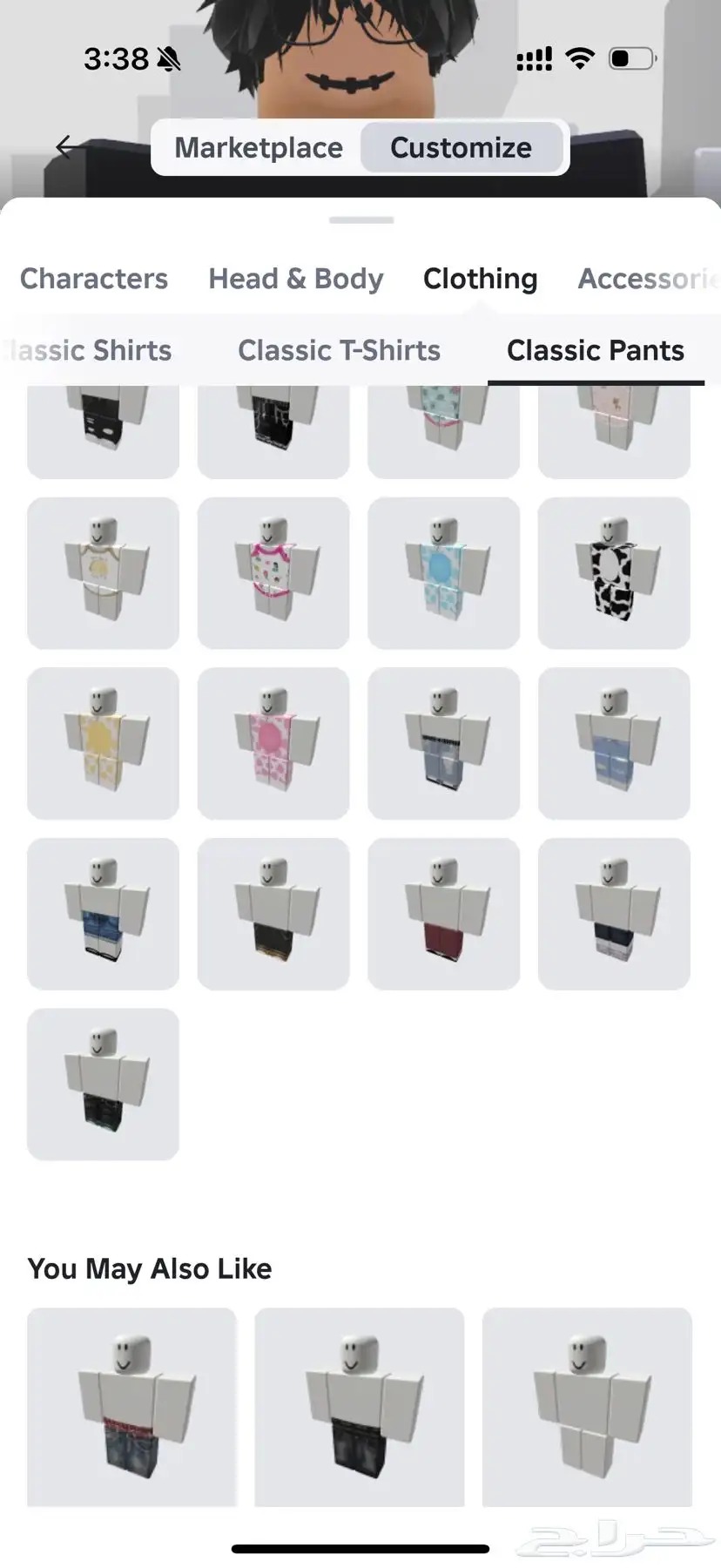Equip the yellow patterned pants outfit
721x1568 pixels.
103,743
